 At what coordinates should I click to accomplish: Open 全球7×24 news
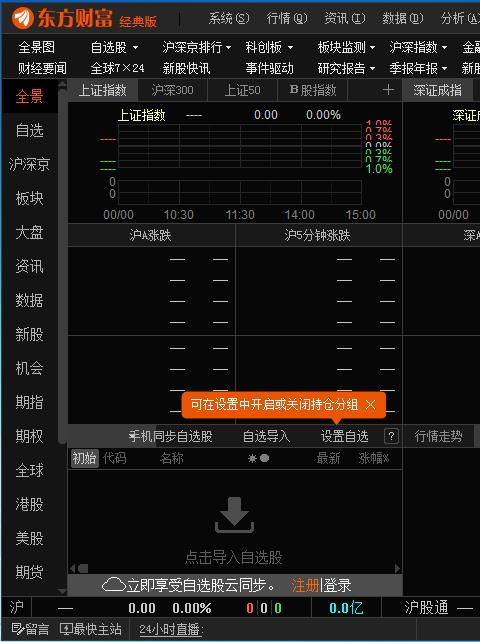[x=117, y=68]
